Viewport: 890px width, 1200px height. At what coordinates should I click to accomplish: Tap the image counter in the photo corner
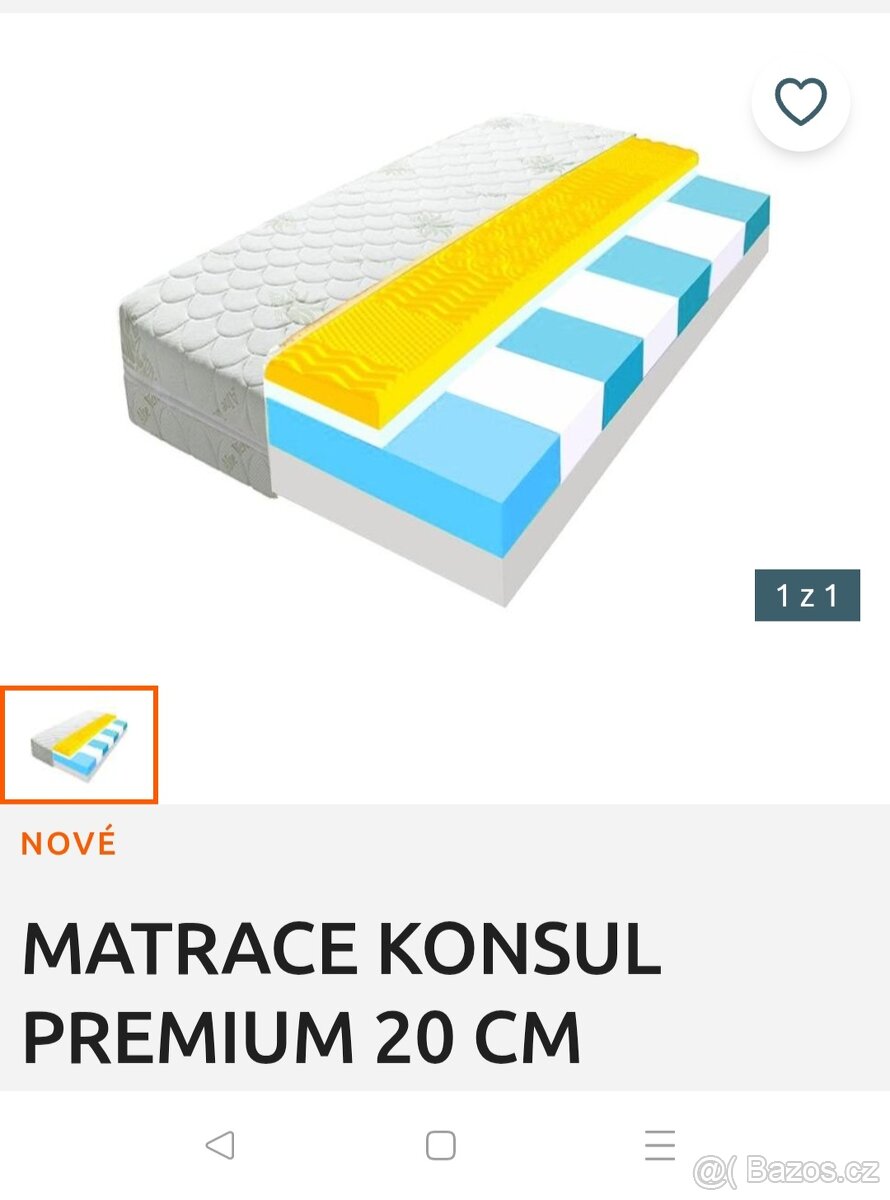point(806,594)
